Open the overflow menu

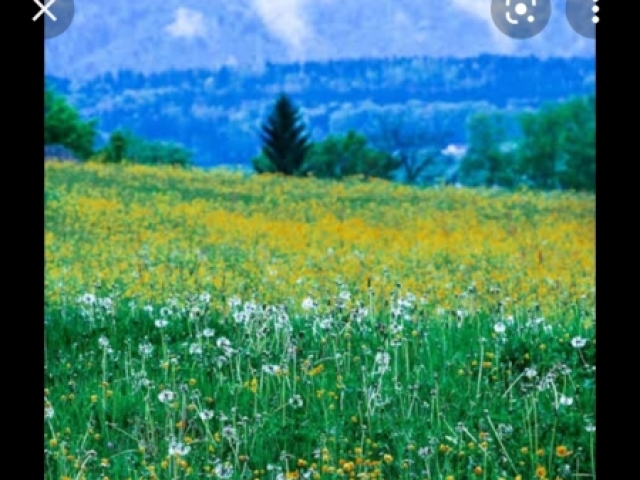tap(594, 12)
